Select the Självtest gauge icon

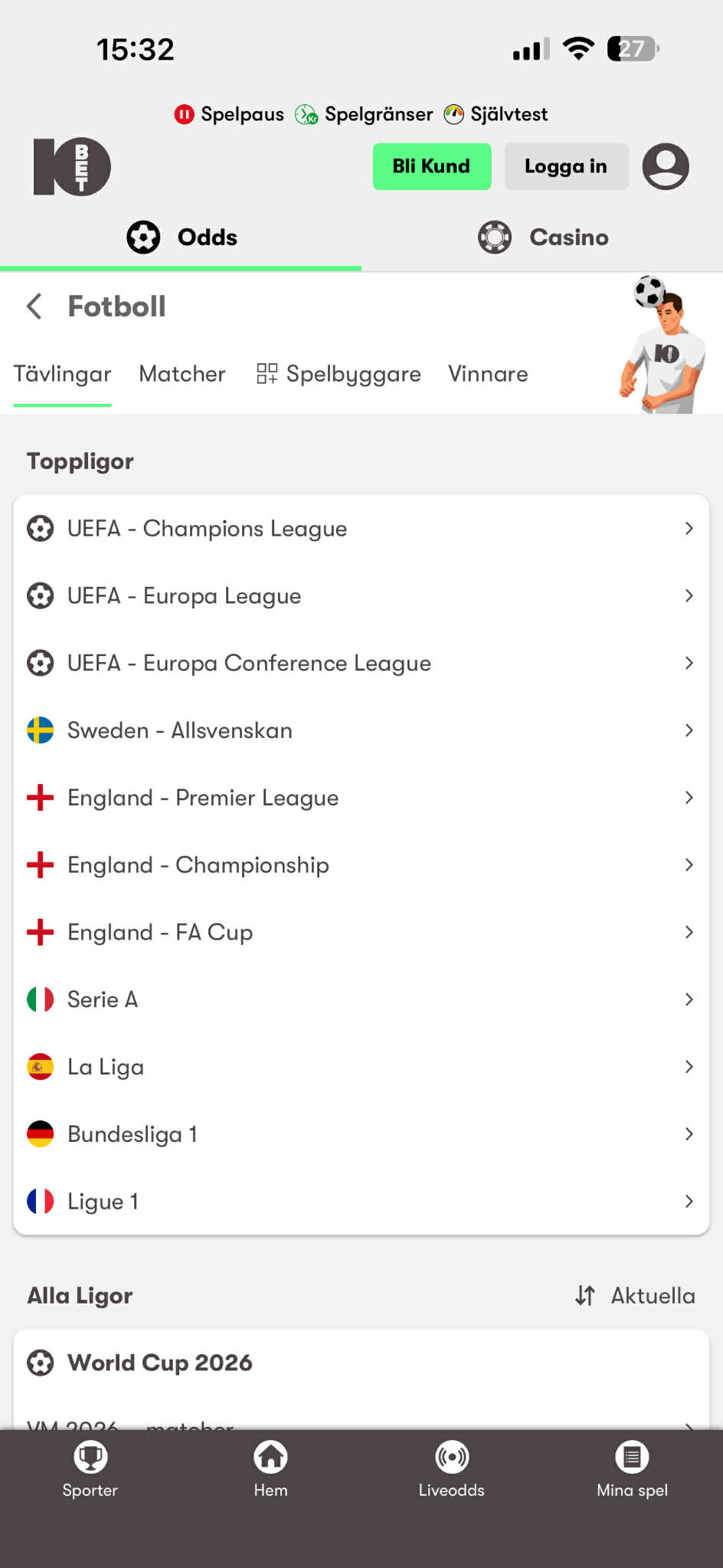(454, 113)
